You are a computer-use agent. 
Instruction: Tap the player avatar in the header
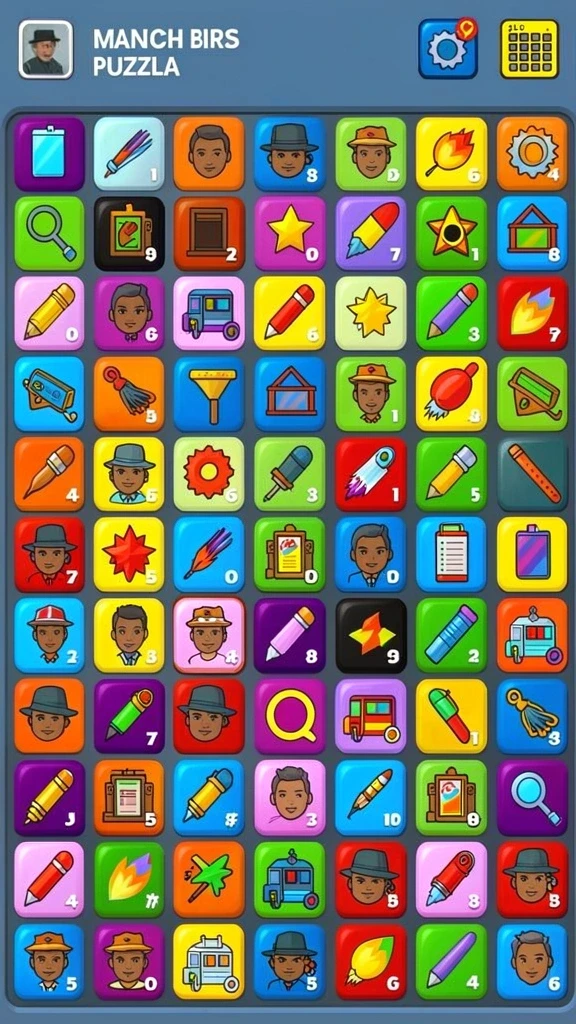tap(46, 50)
